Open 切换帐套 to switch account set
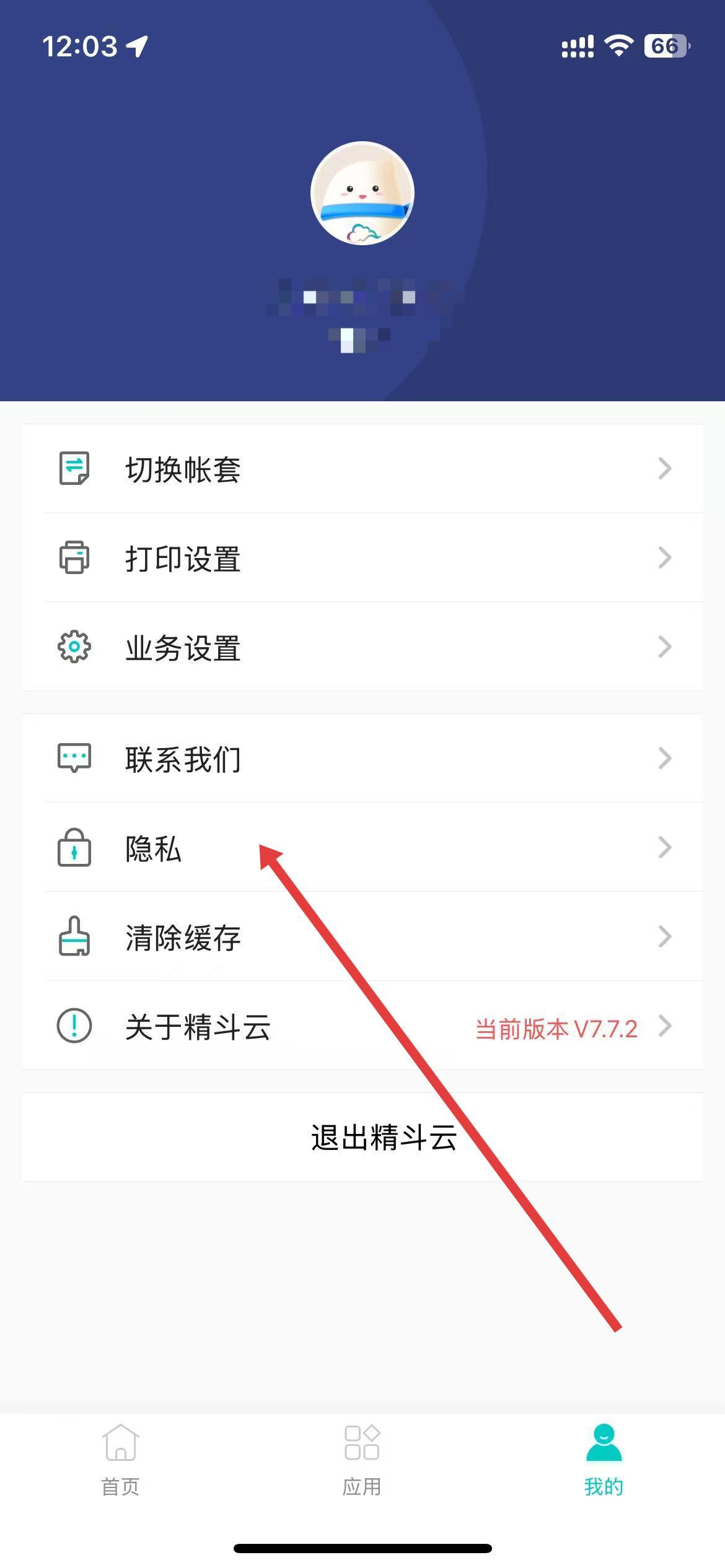This screenshot has width=725, height=1568. (x=362, y=469)
